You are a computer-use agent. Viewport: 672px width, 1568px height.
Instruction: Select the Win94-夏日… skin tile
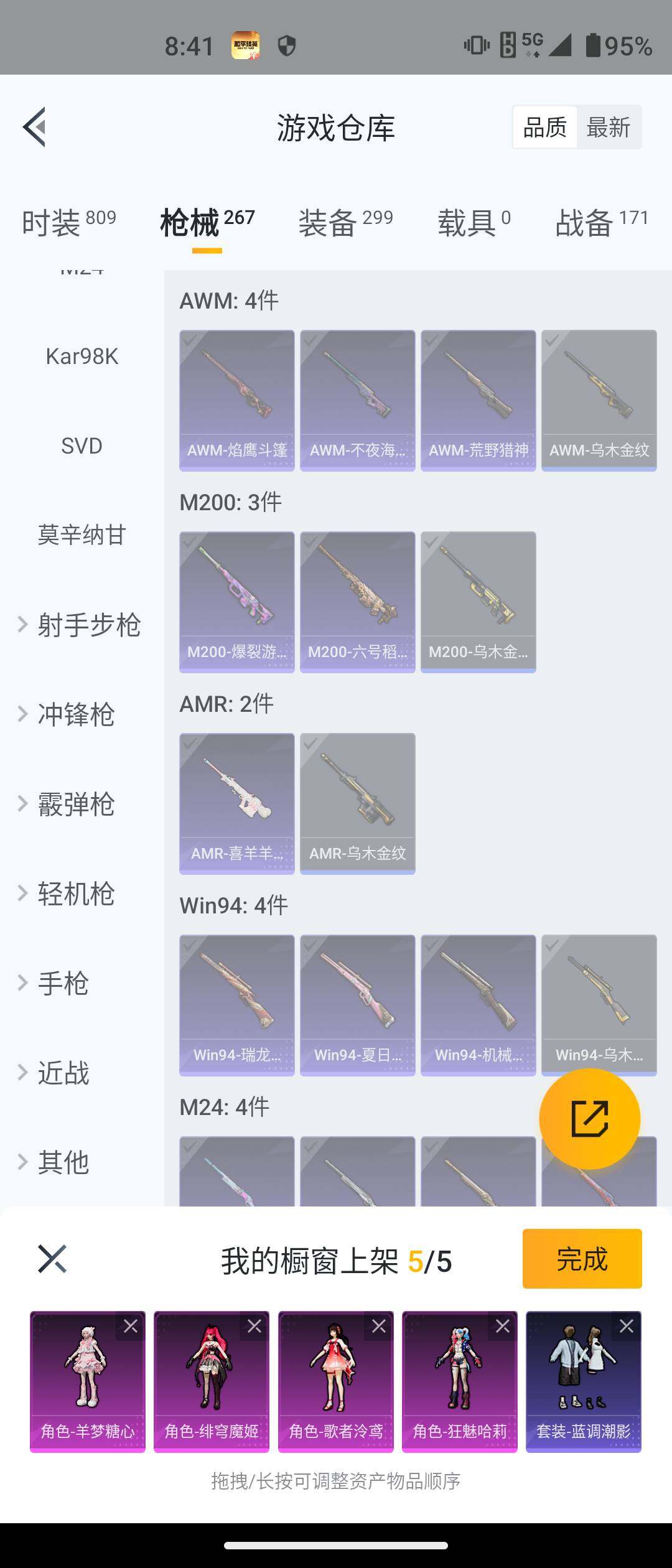tap(358, 1005)
